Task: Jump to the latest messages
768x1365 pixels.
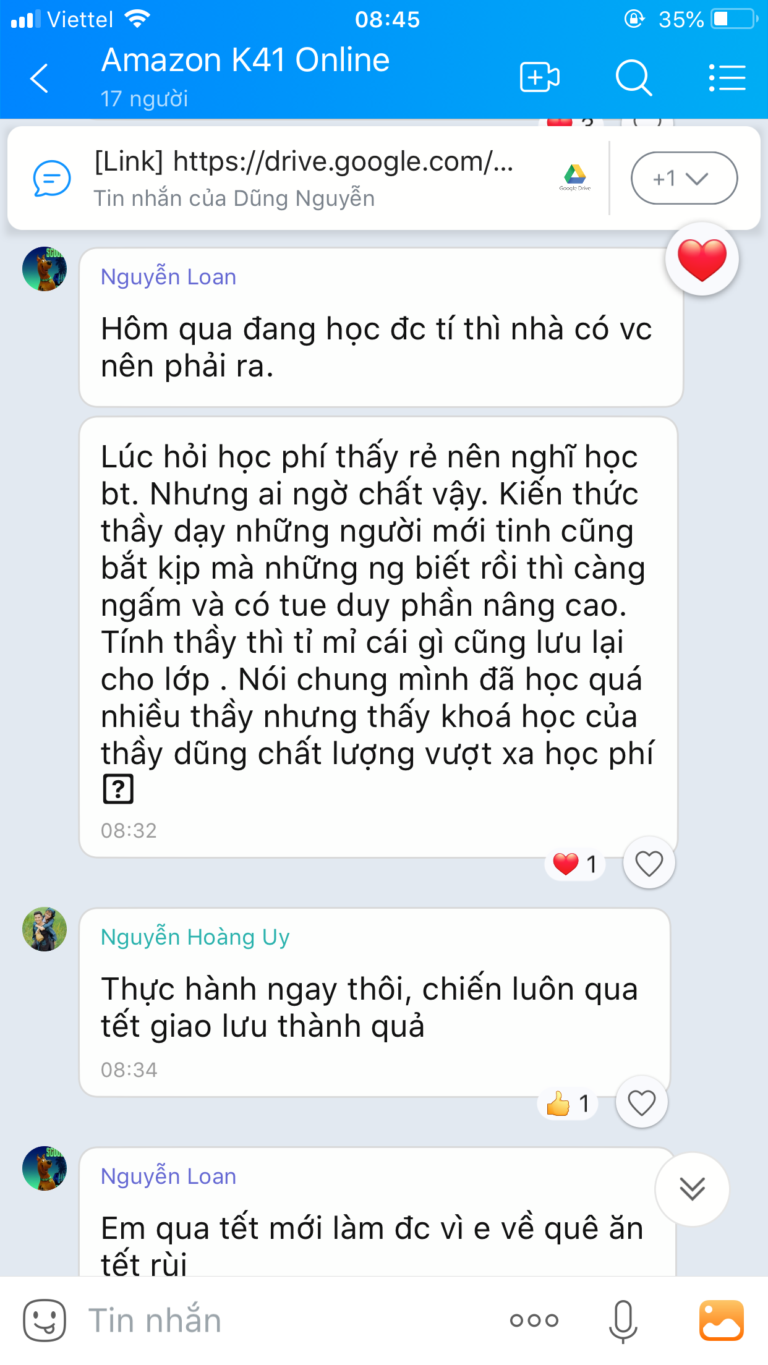Action: pyautogui.click(x=691, y=1188)
